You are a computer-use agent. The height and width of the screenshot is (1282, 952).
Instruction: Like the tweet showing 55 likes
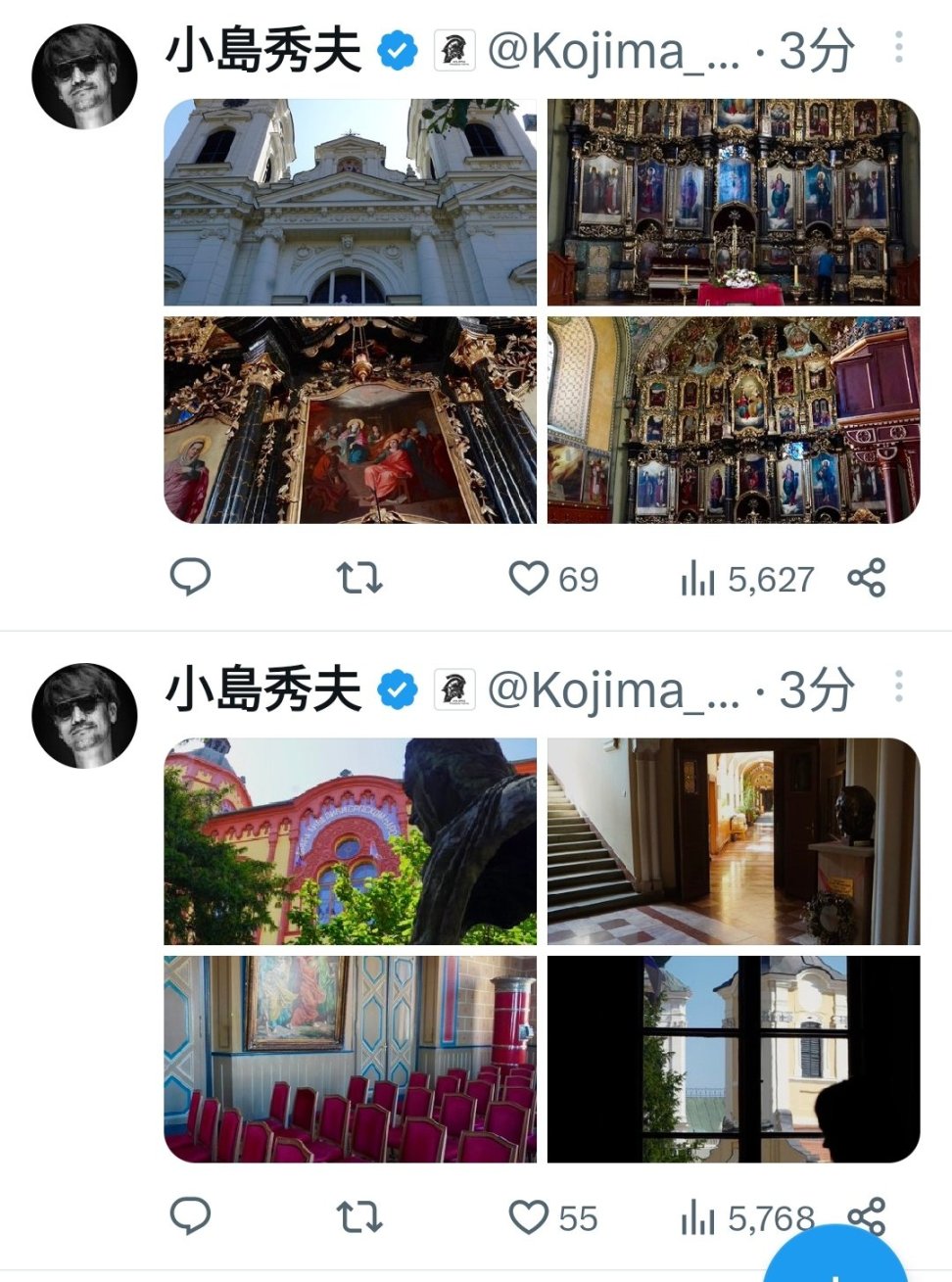(529, 1218)
